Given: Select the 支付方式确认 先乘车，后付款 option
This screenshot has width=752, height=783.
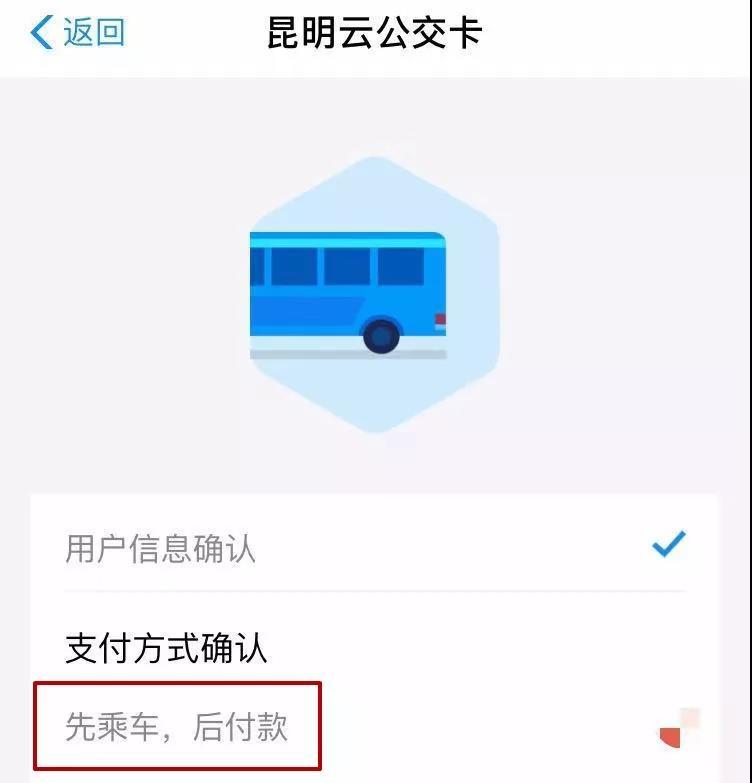Looking at the screenshot, I should pyautogui.click(x=177, y=725).
